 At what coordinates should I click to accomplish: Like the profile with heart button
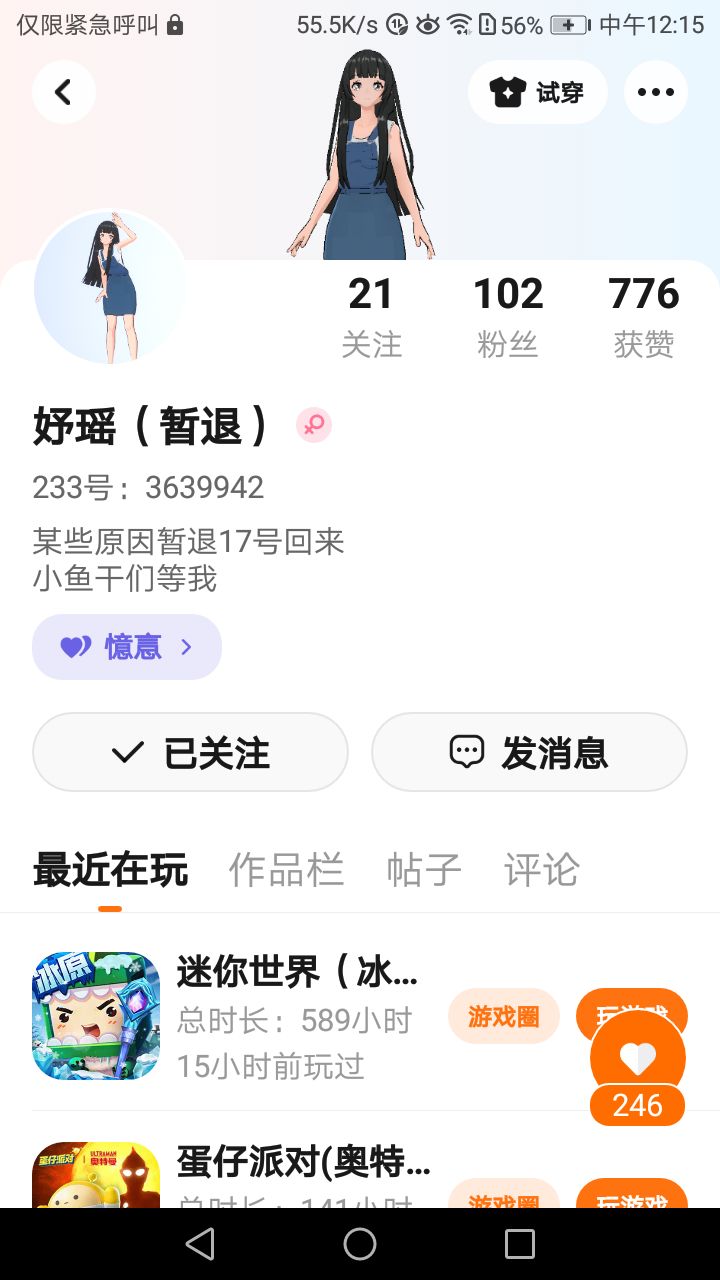pyautogui.click(x=638, y=1058)
